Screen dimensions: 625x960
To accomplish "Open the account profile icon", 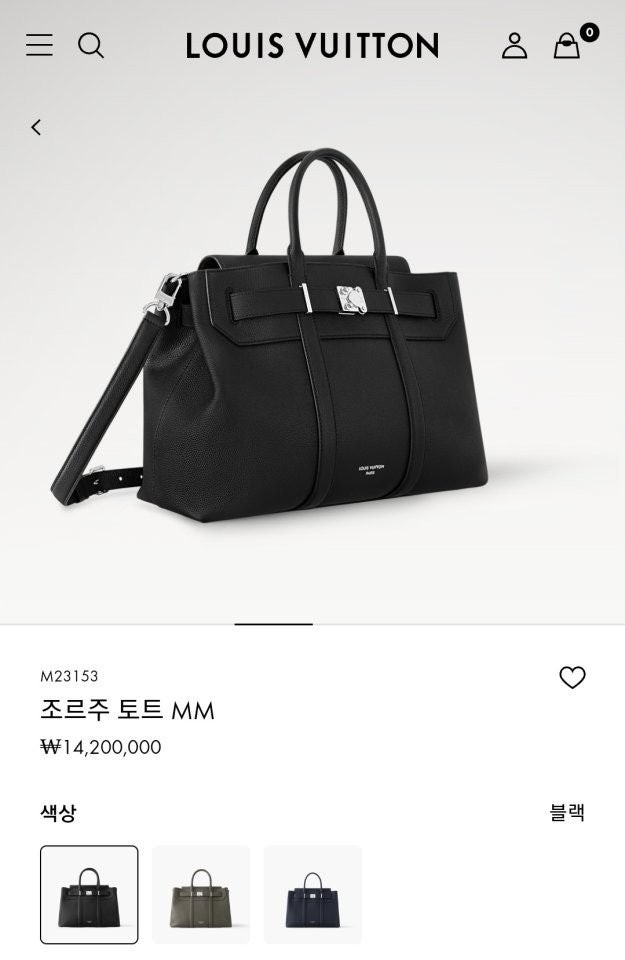I will coord(514,45).
